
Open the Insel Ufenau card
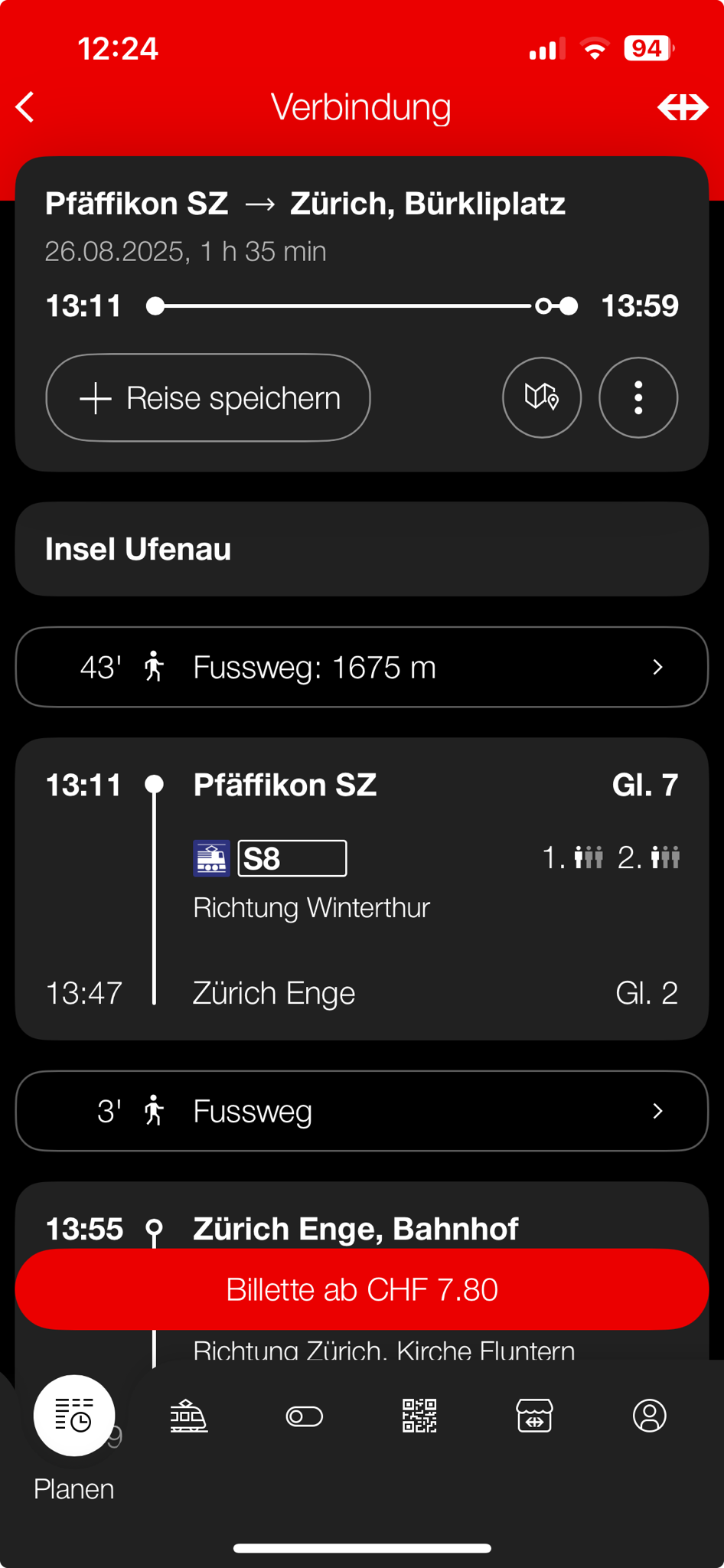pyautogui.click(x=362, y=549)
